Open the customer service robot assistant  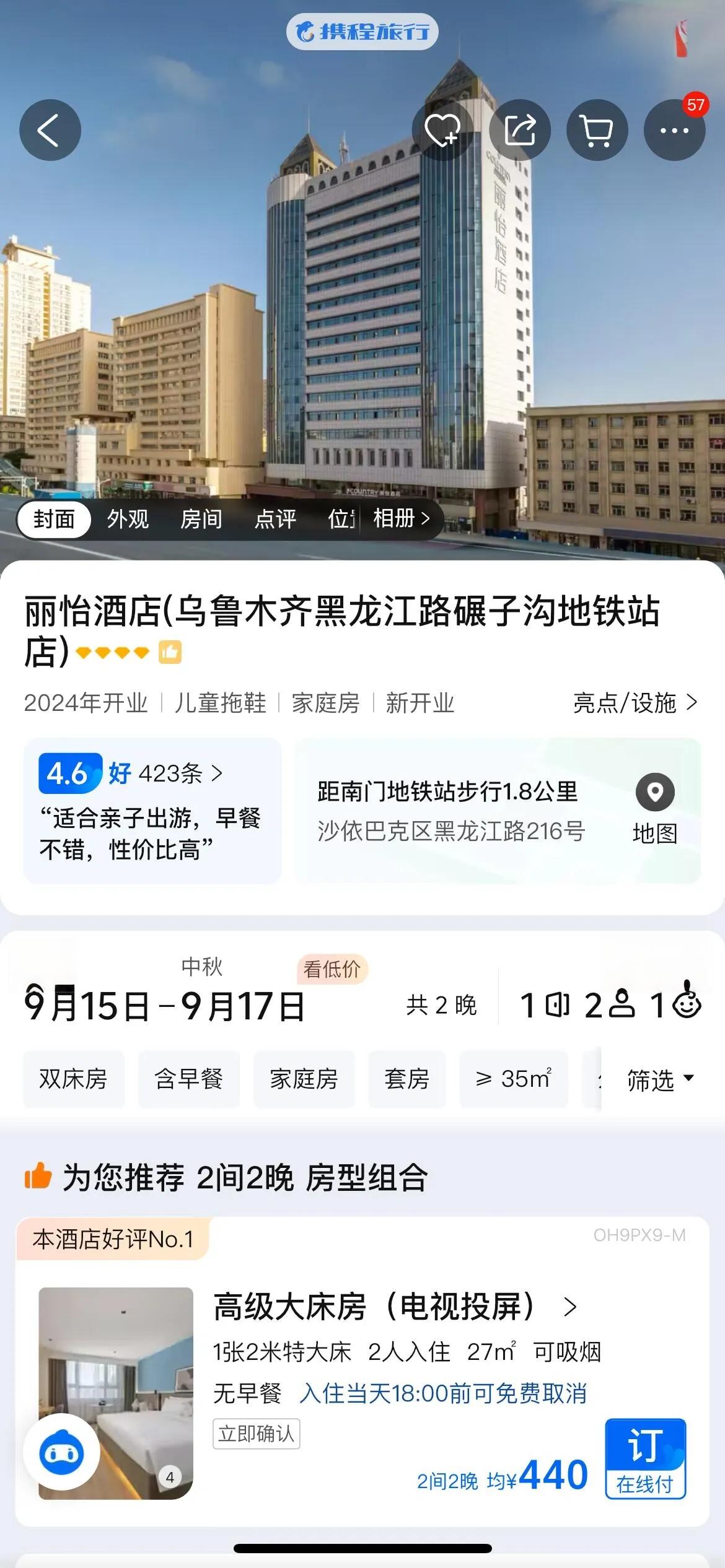61,1452
